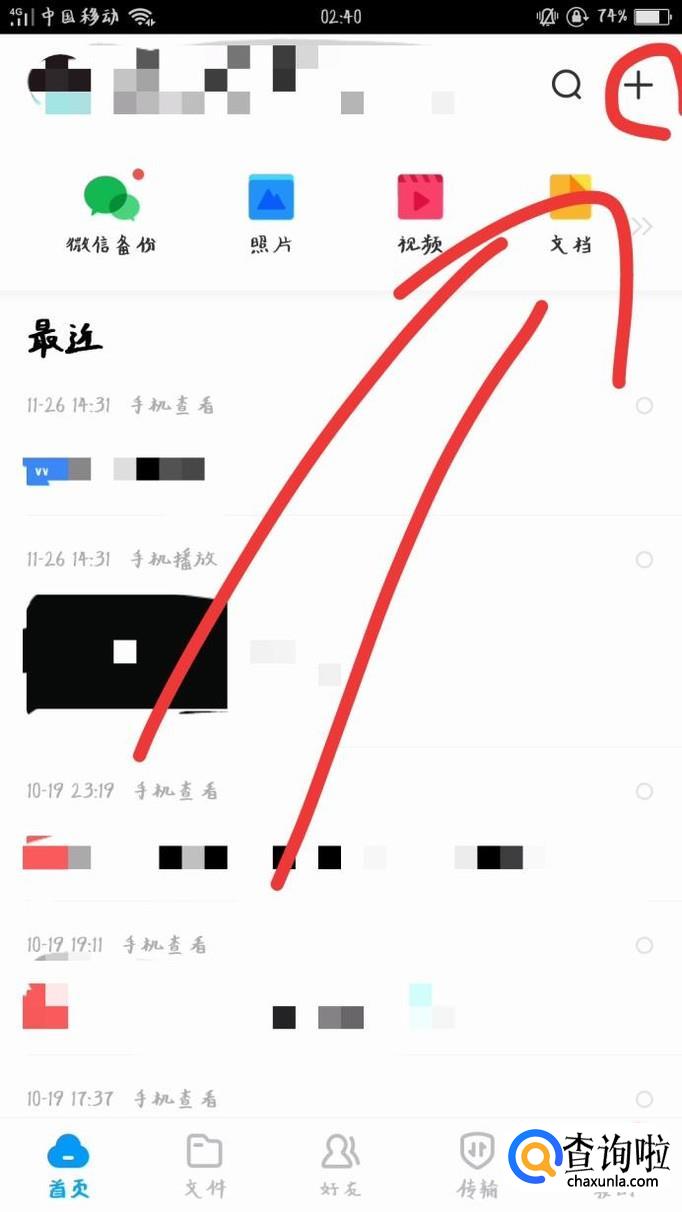
Task: Switch to the 首页 tab
Action: [x=68, y=1165]
